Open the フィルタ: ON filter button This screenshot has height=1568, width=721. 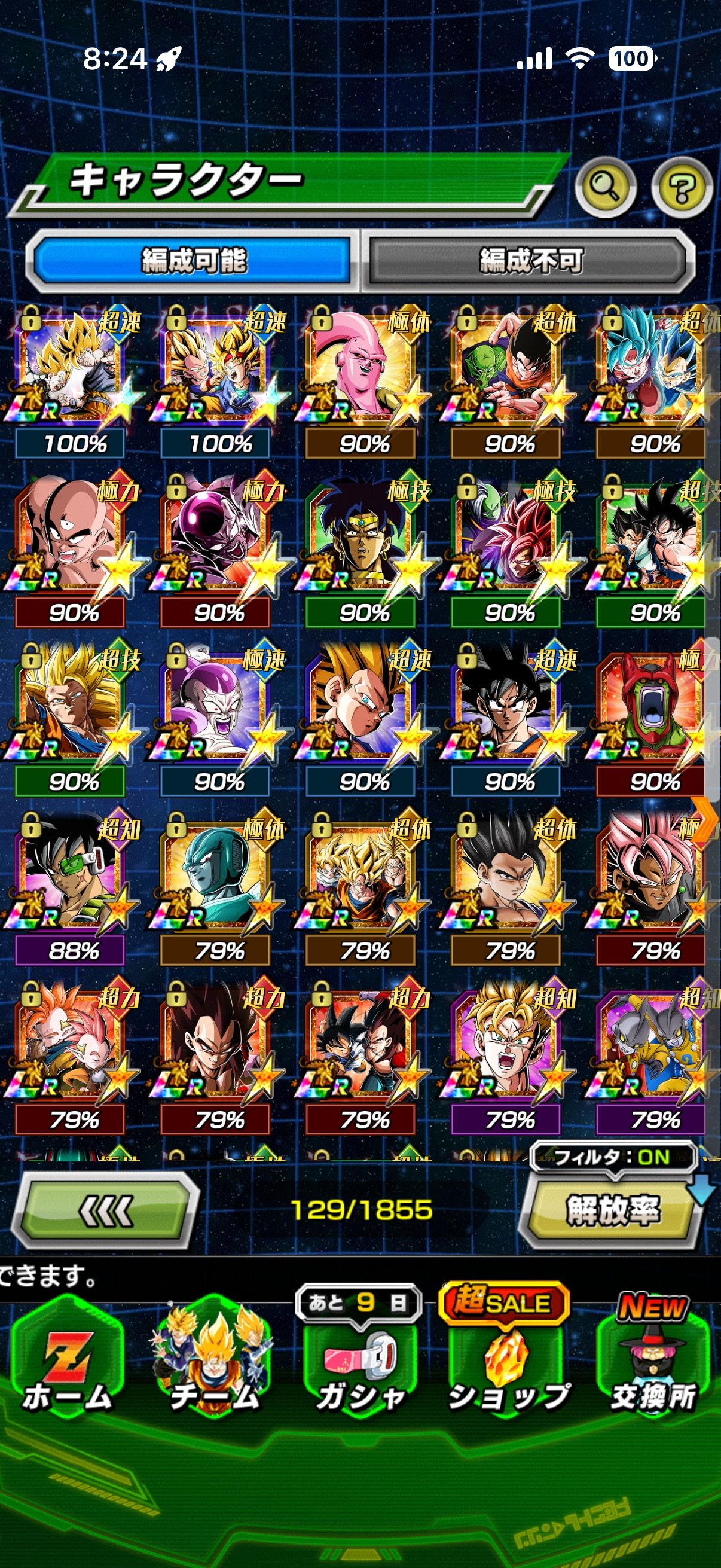pos(612,1157)
